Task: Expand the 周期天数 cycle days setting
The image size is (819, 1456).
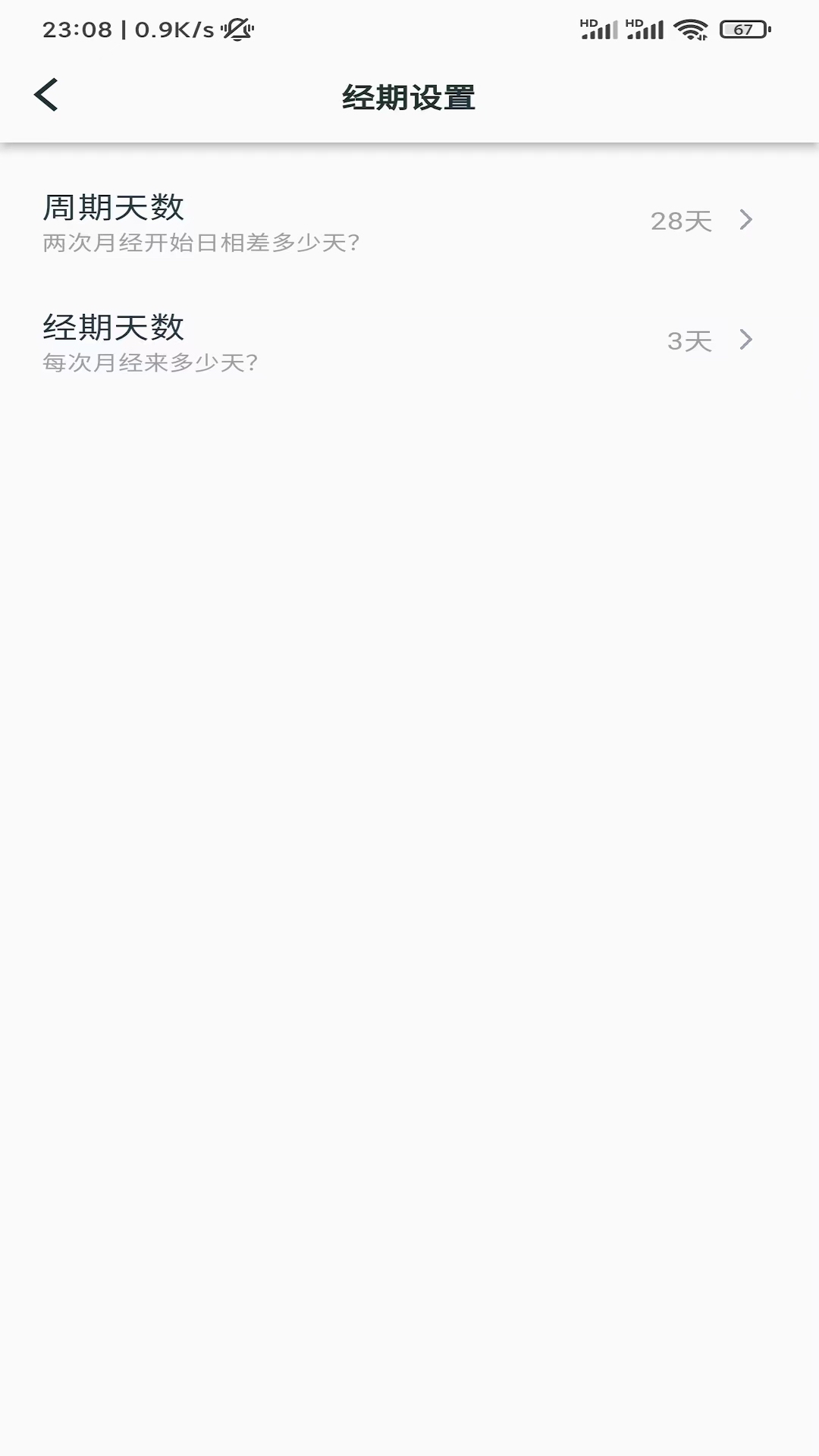Action: (409, 220)
